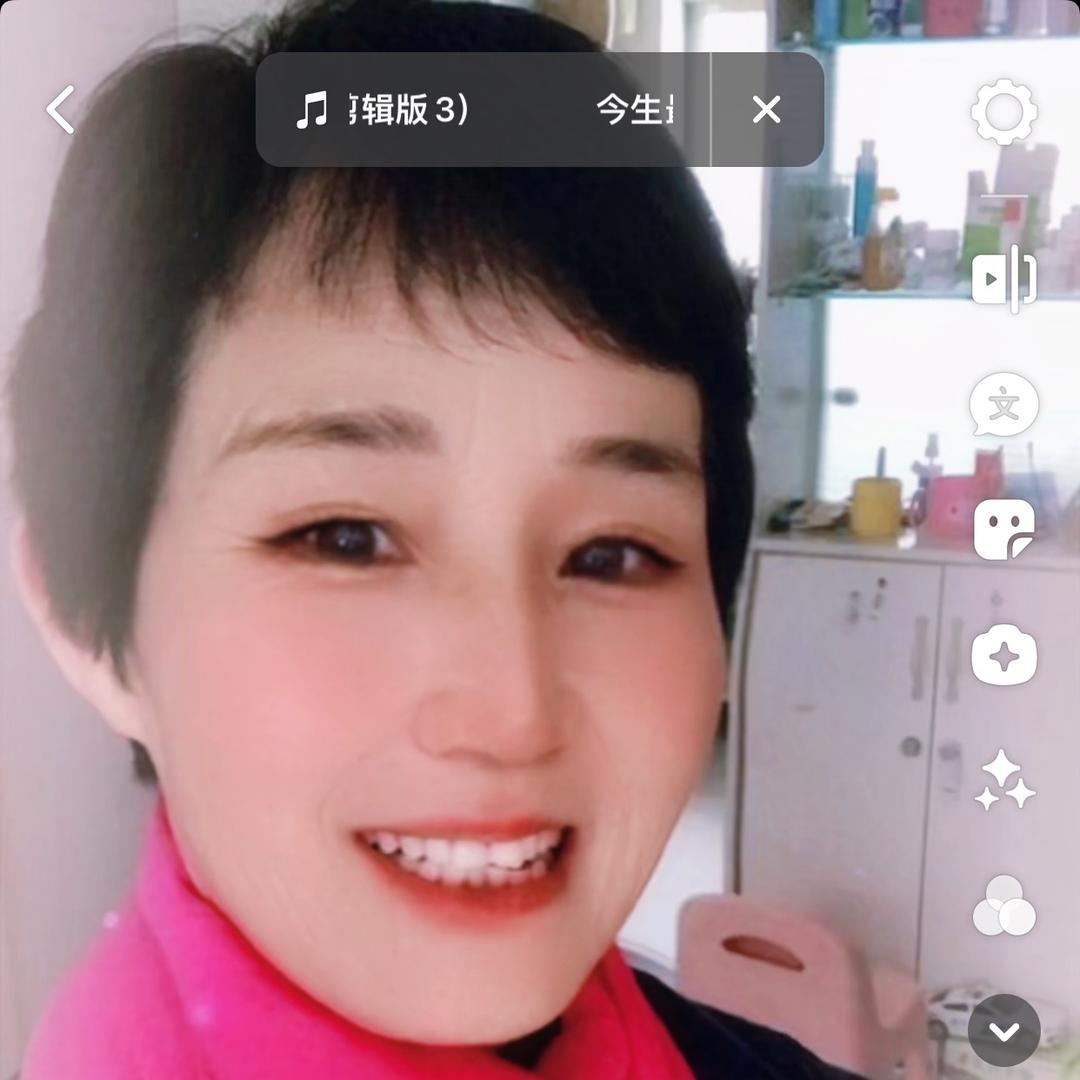Open the settings gear icon

click(1003, 112)
